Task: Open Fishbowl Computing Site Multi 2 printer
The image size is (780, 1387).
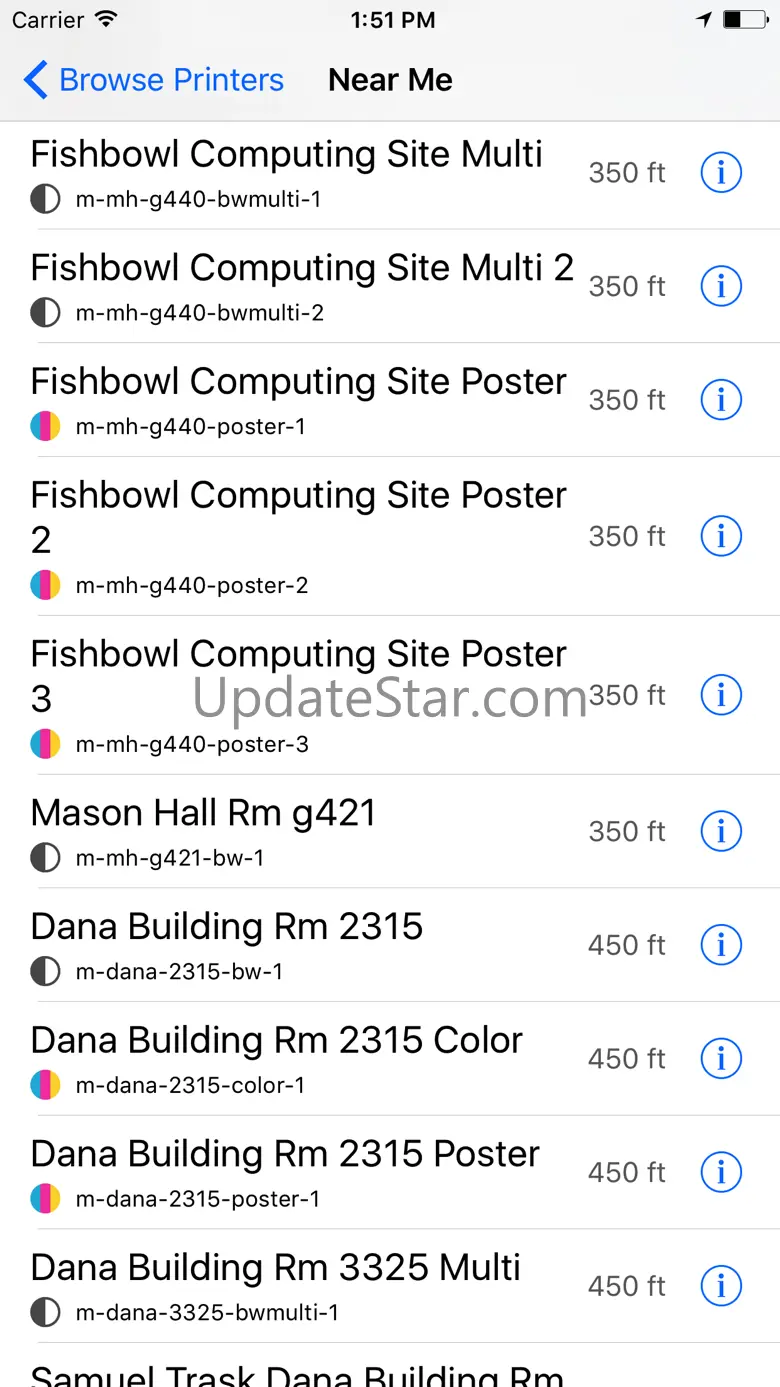Action: pos(300,286)
